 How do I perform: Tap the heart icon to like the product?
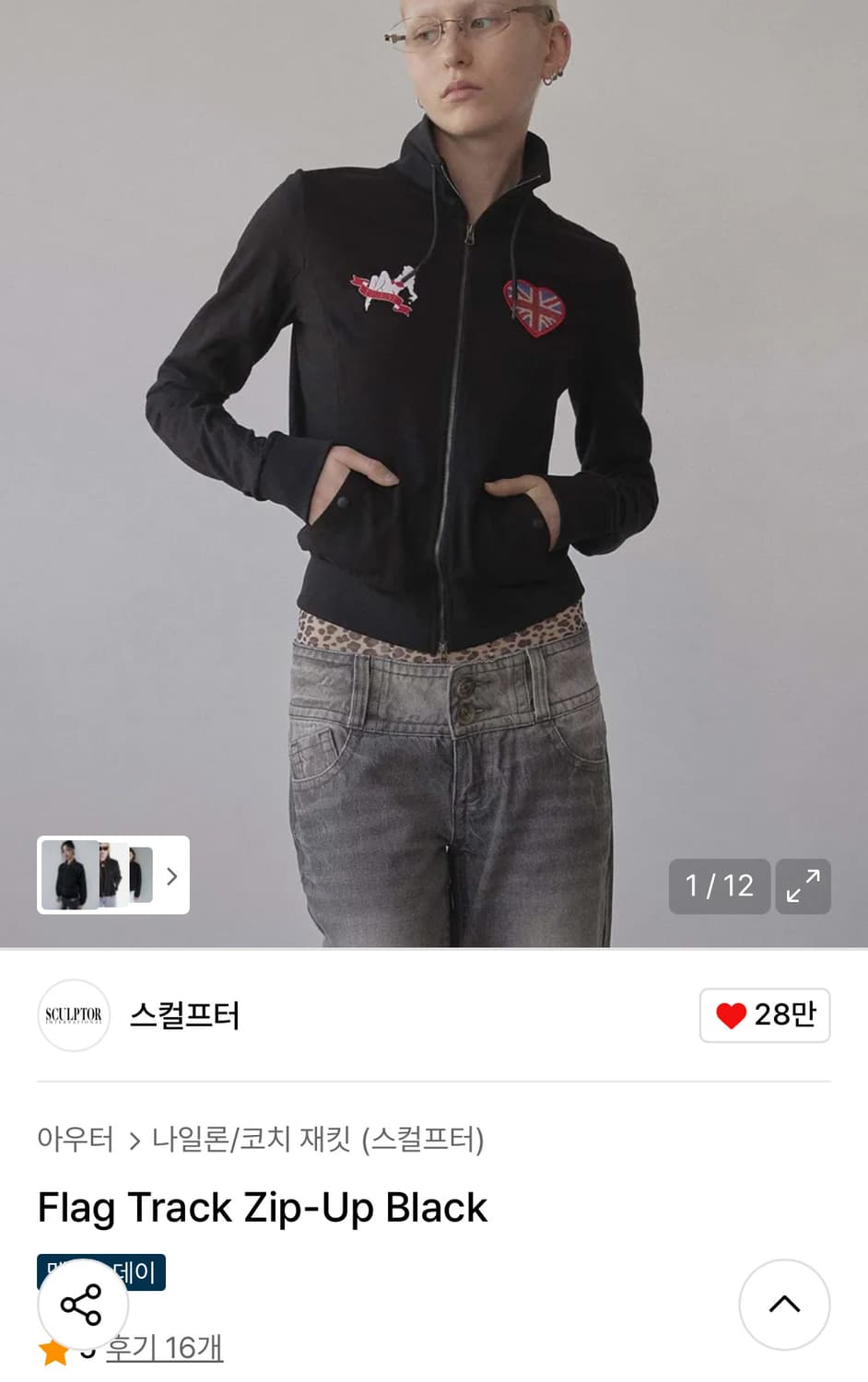[x=731, y=1015]
